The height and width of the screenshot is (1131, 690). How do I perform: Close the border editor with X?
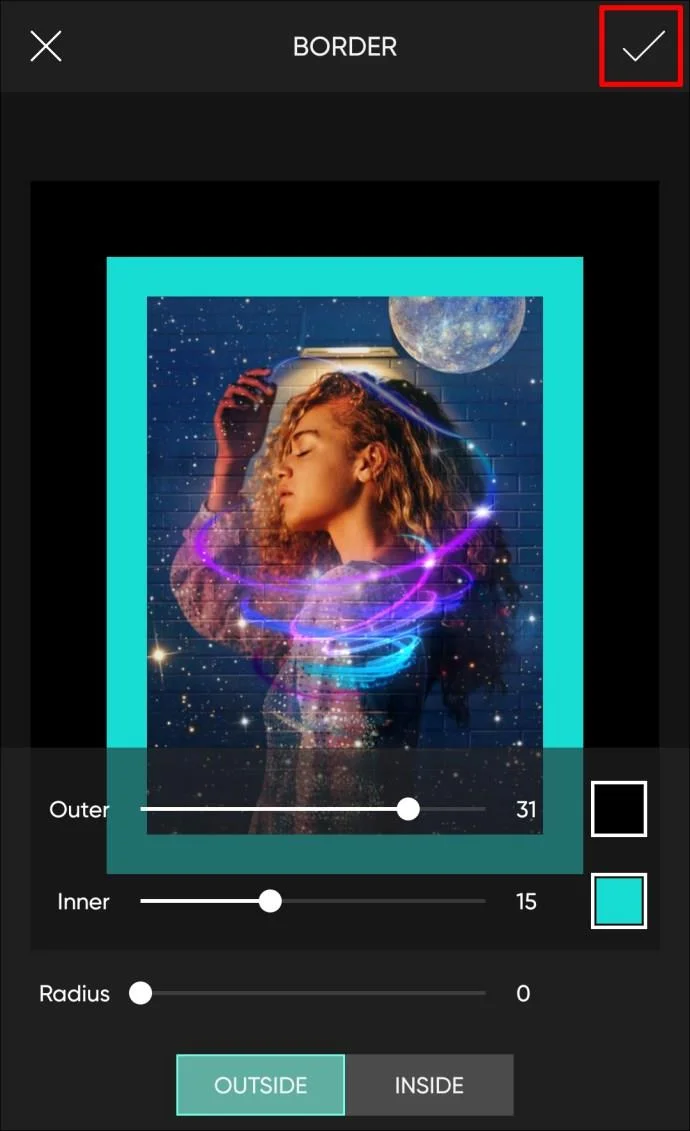46,46
